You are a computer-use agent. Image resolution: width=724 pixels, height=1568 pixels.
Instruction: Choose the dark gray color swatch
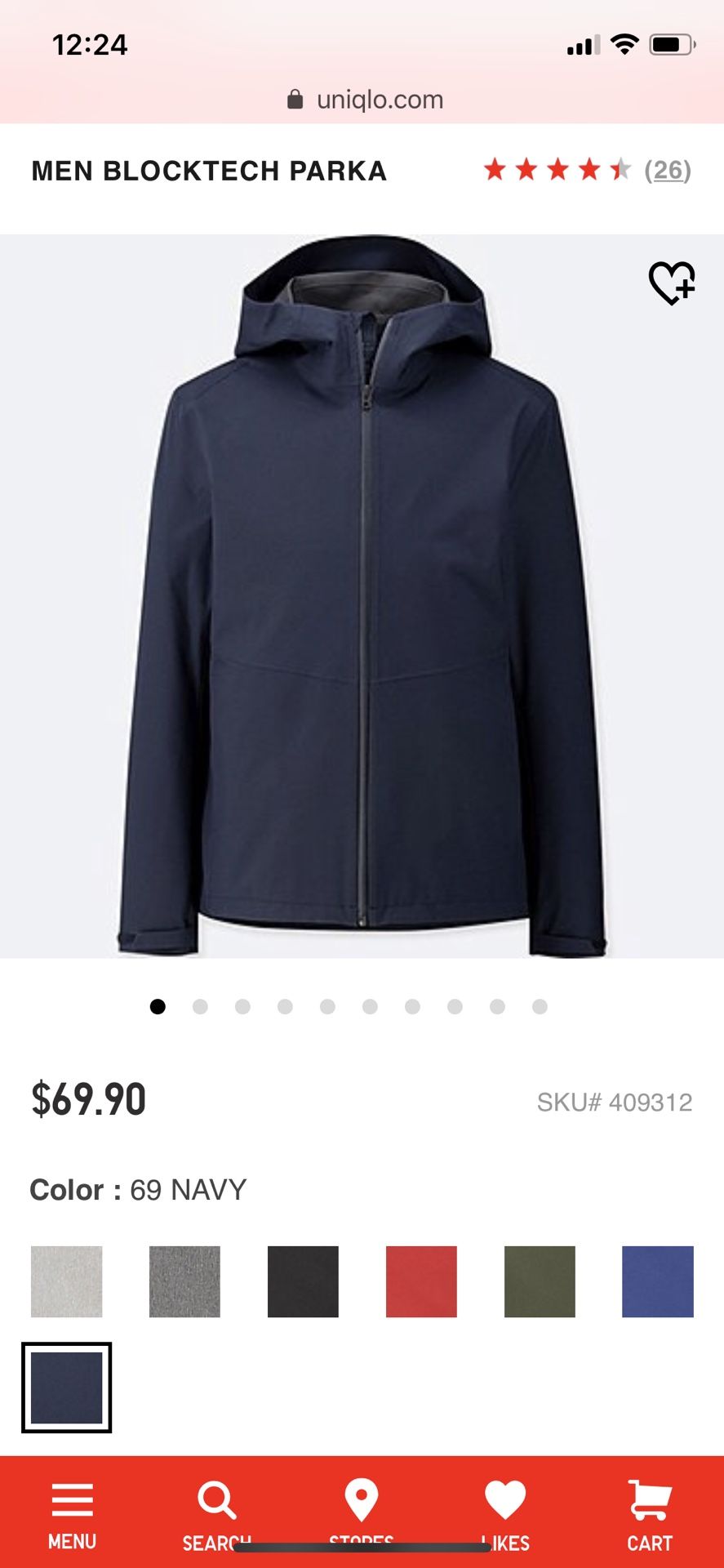tap(184, 1281)
